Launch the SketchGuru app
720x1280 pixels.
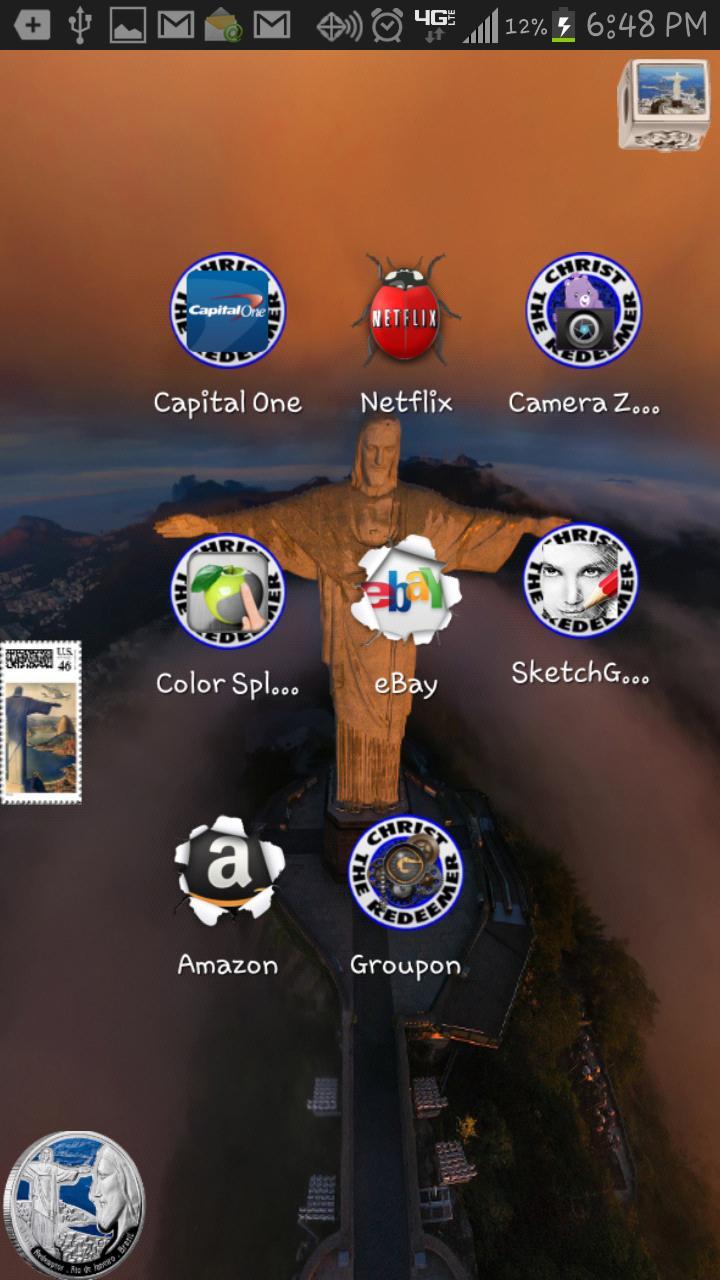(581, 582)
